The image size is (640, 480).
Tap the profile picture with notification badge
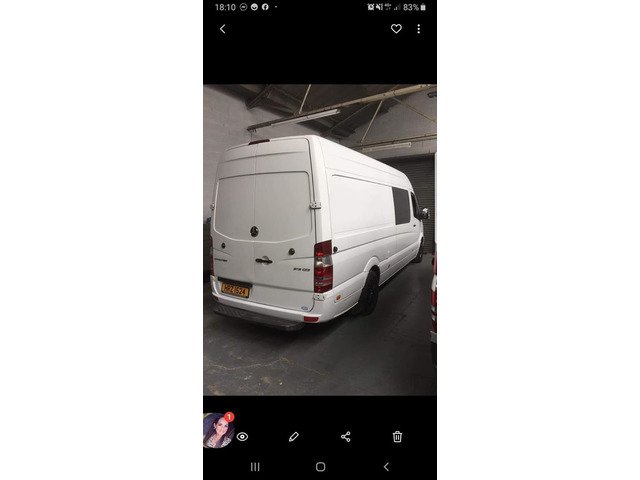(217, 431)
